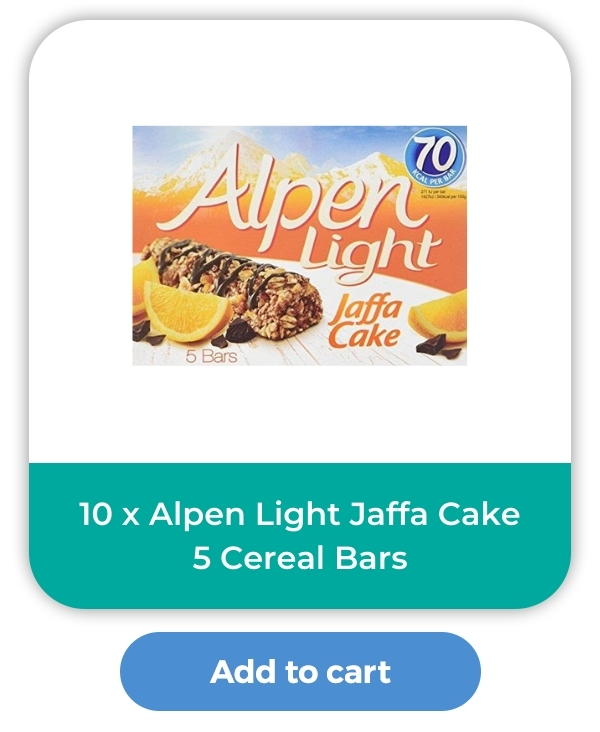Screen dimensions: 600x732
Task: Add the Alpen Light bars to cart
Action: click(300, 671)
